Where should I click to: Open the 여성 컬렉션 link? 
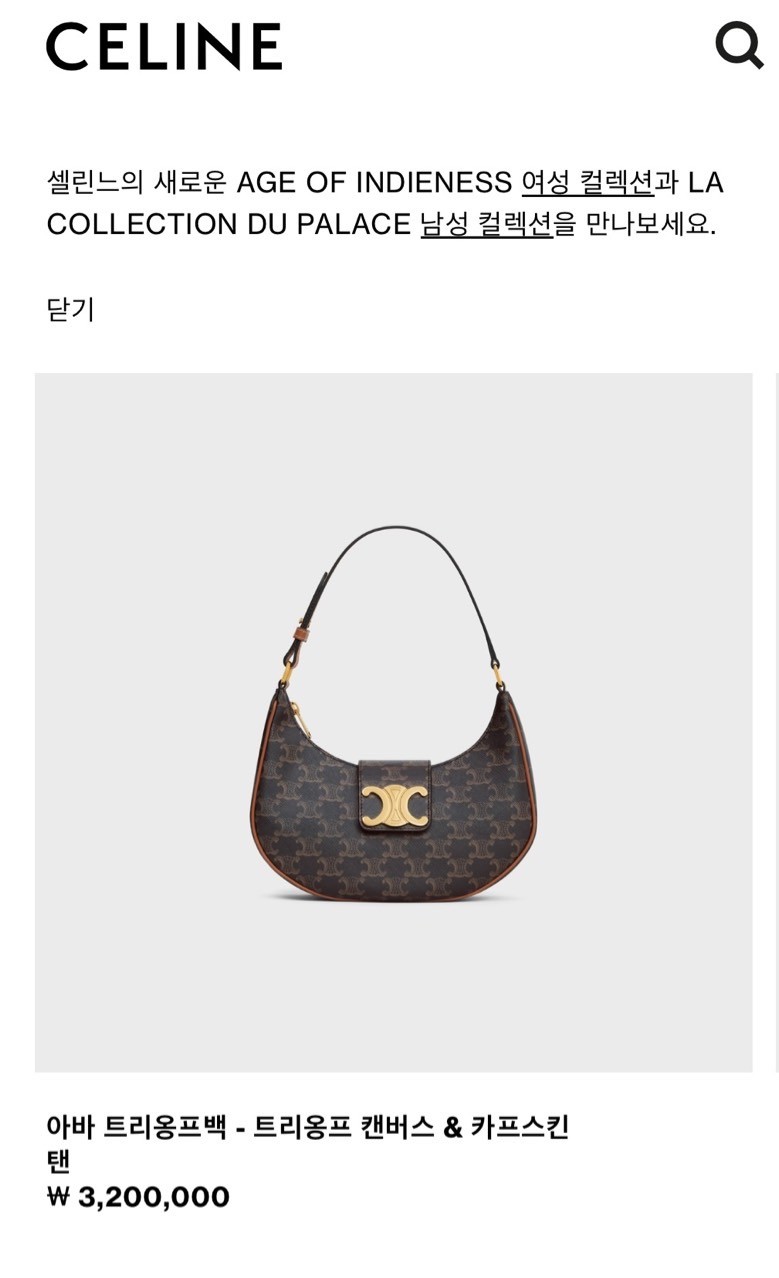pos(587,183)
